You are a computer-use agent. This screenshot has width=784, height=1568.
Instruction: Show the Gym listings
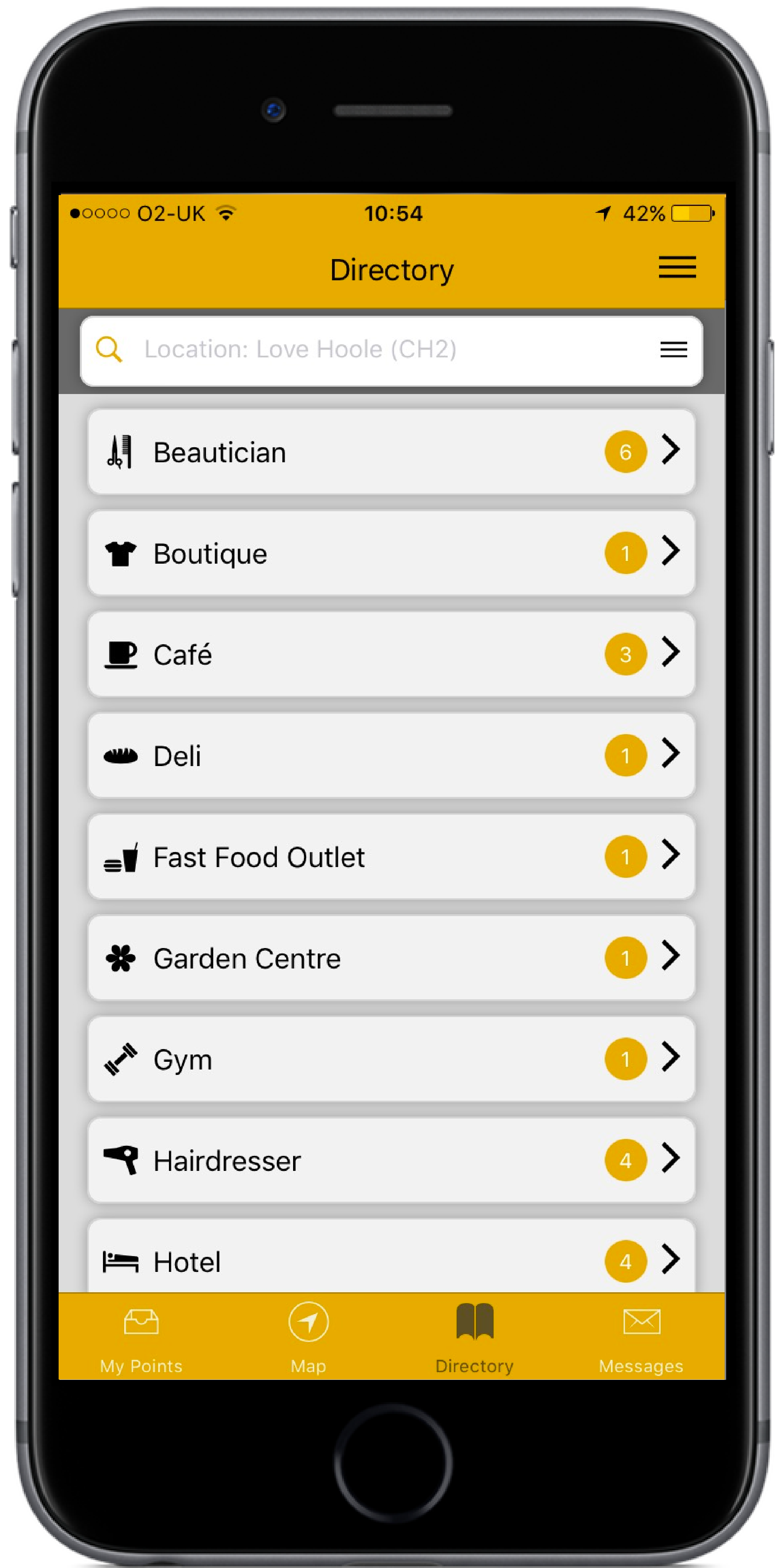point(391,1059)
